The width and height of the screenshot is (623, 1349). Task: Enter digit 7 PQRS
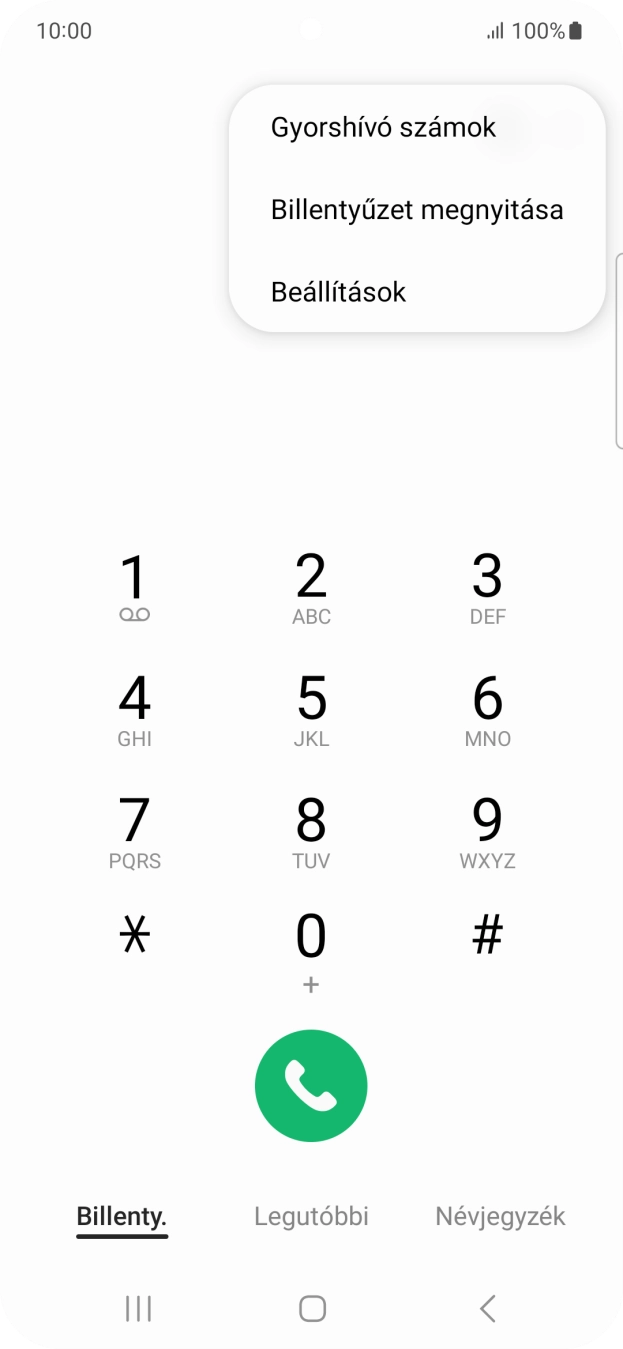point(134,831)
